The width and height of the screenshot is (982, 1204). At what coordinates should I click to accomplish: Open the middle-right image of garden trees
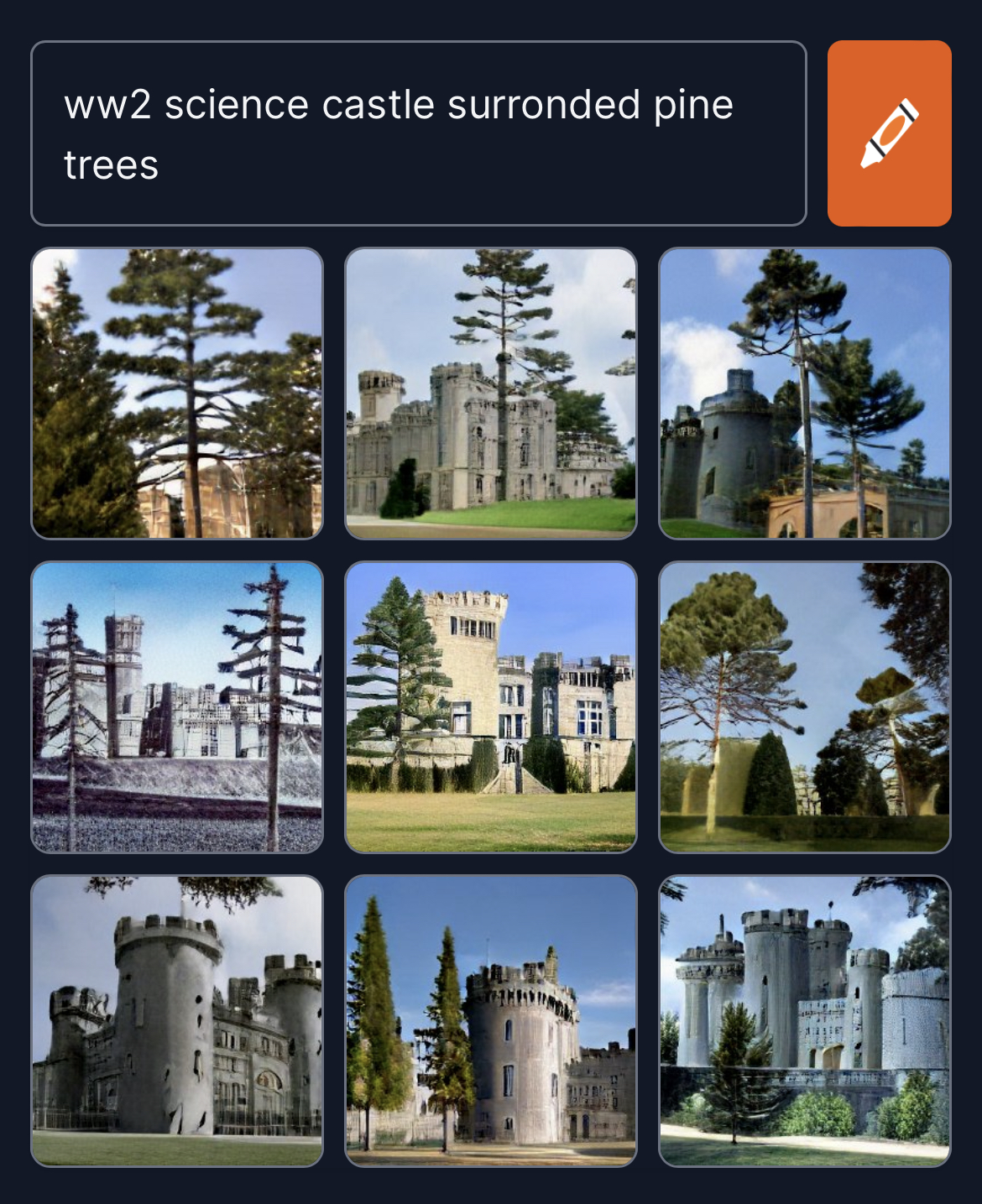coord(805,707)
